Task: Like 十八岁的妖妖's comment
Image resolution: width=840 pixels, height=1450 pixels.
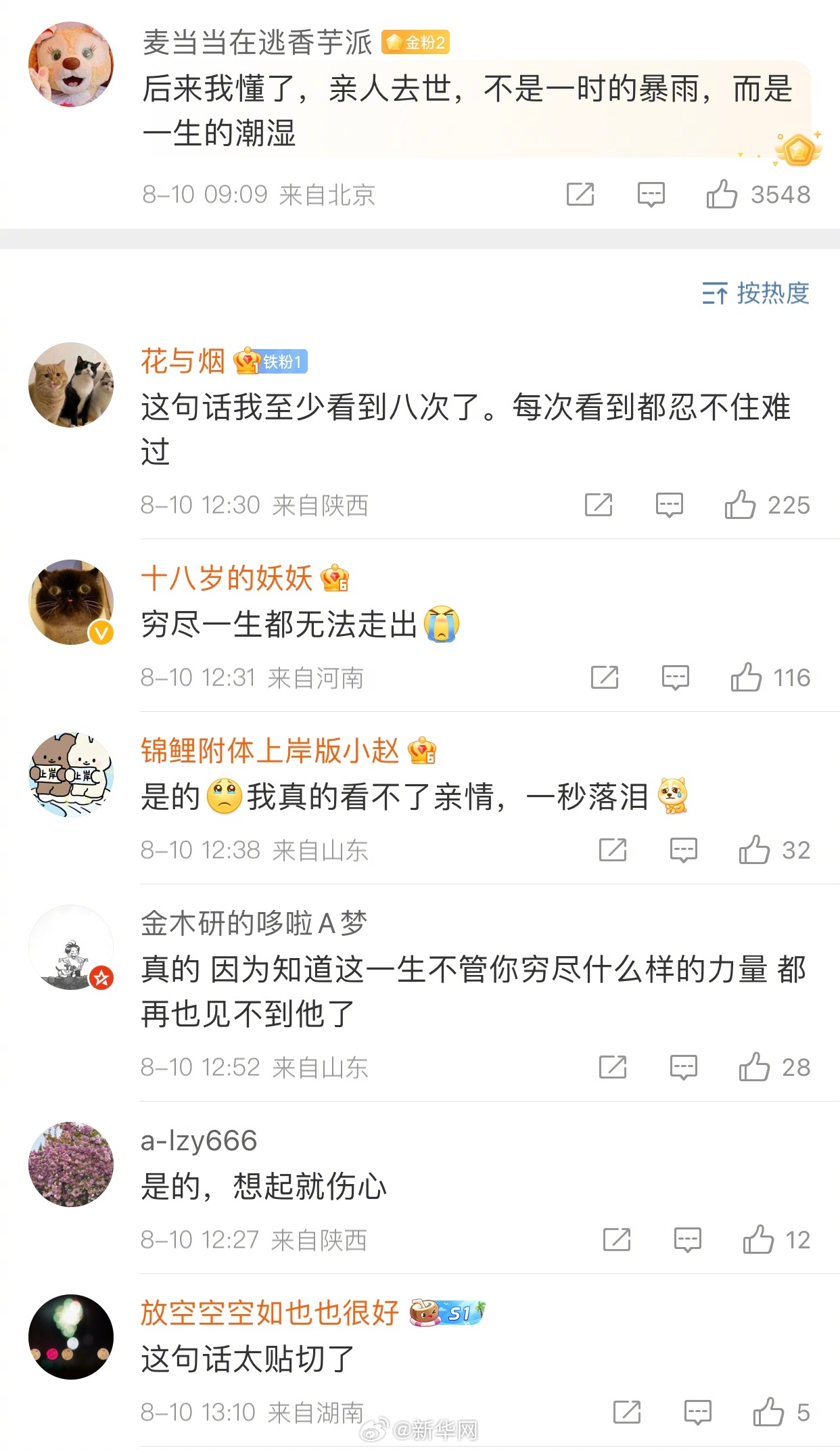Action: [747, 676]
